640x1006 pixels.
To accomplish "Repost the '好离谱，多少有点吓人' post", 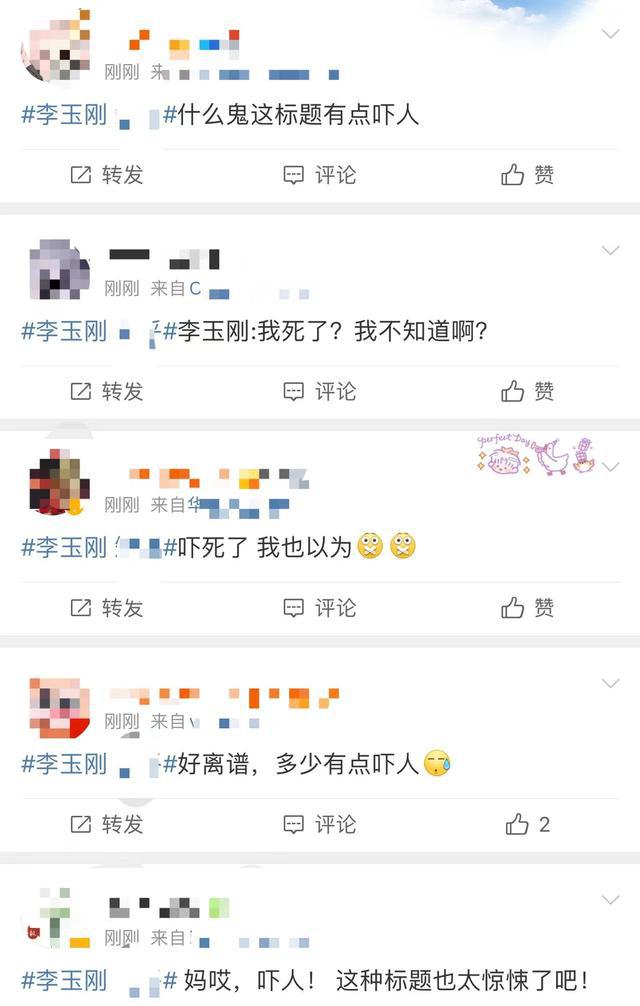I will click(107, 824).
